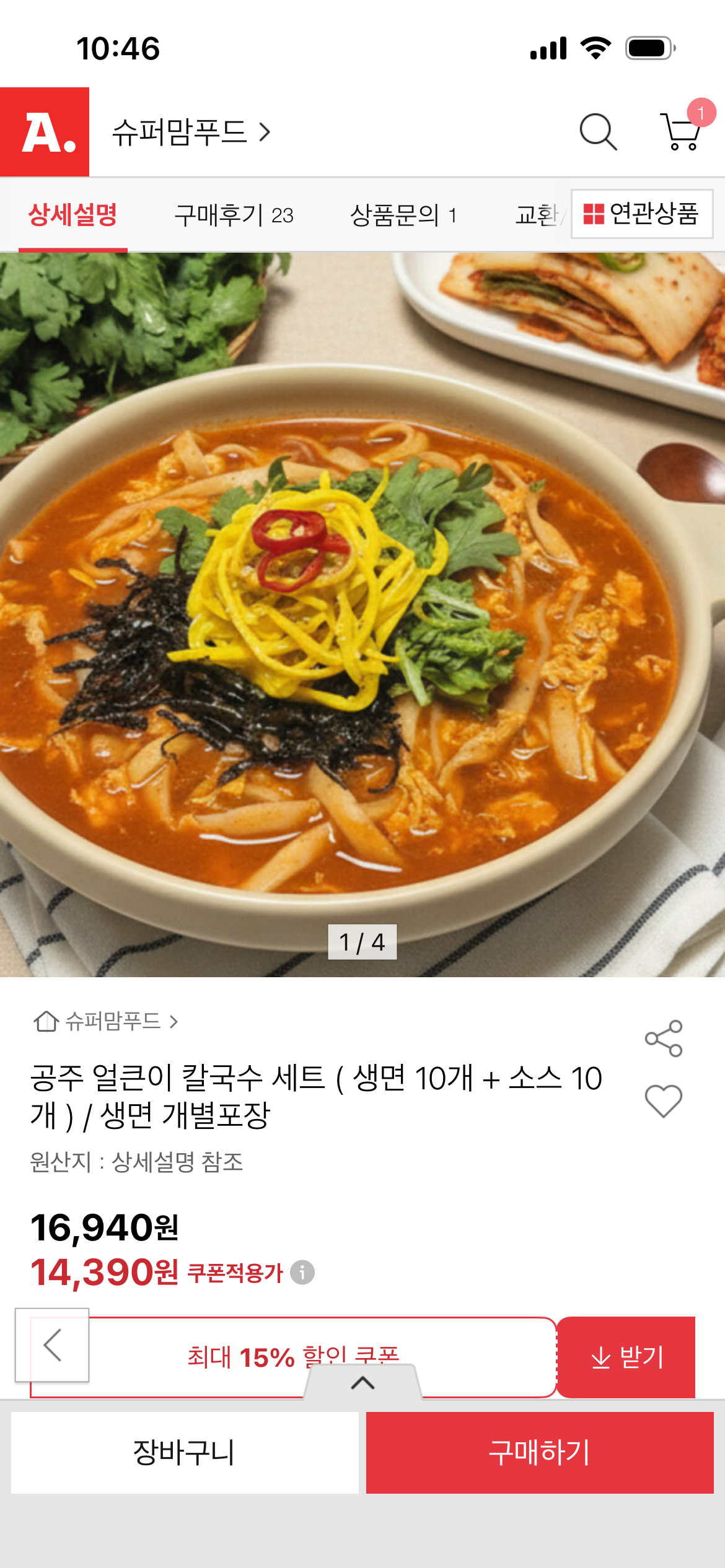Image resolution: width=725 pixels, height=1568 pixels.
Task: Switch to 상품문의 tab
Action: point(403,215)
